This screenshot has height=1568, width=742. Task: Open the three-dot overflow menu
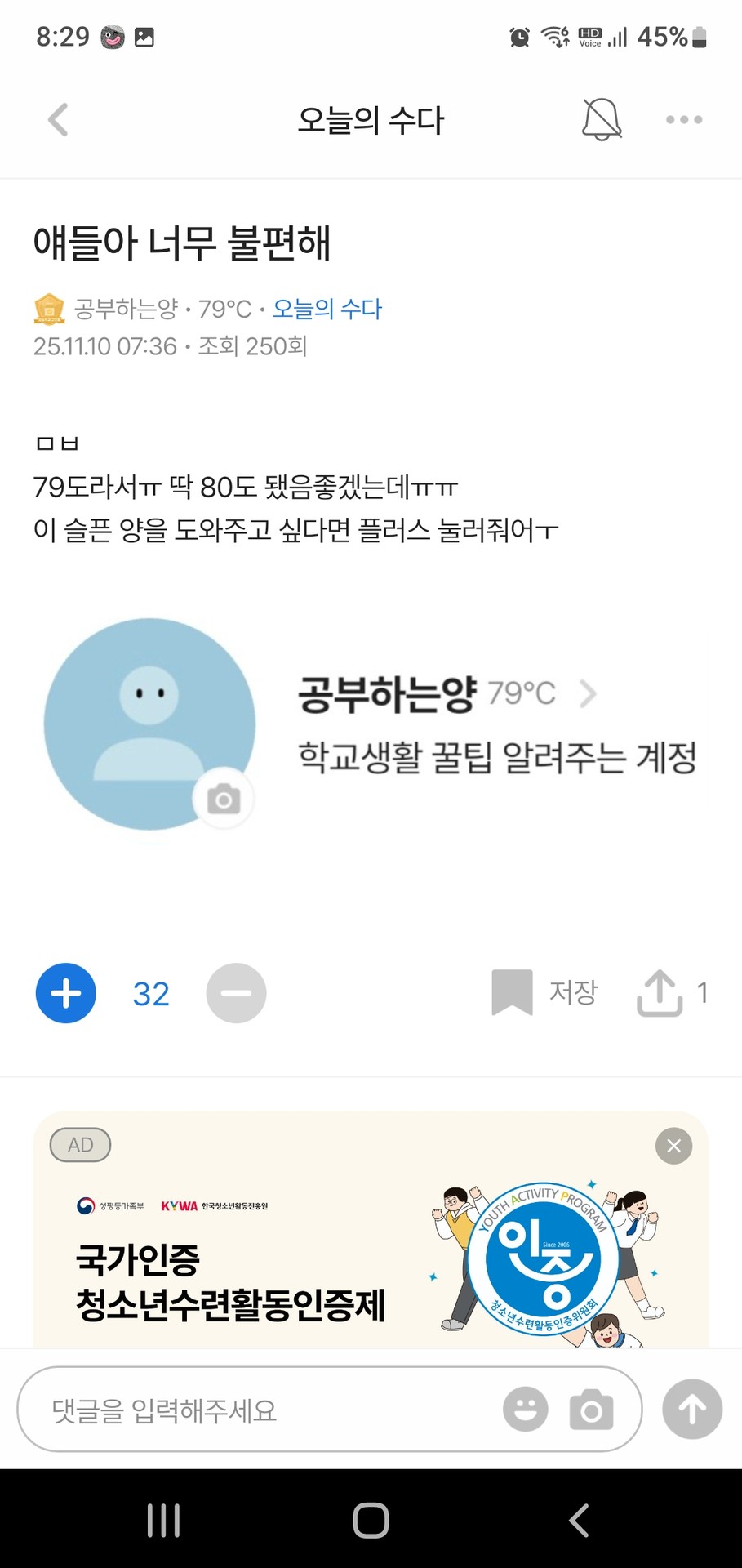pyautogui.click(x=683, y=120)
